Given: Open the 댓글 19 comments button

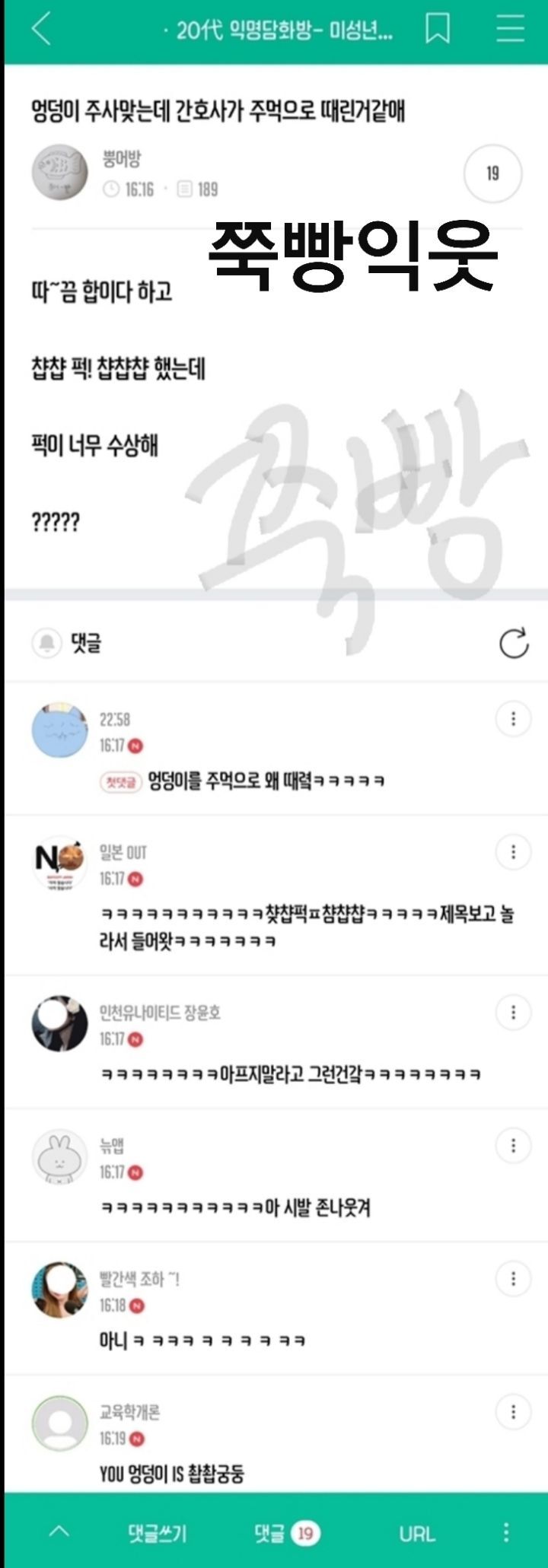Looking at the screenshot, I should coord(287,1533).
